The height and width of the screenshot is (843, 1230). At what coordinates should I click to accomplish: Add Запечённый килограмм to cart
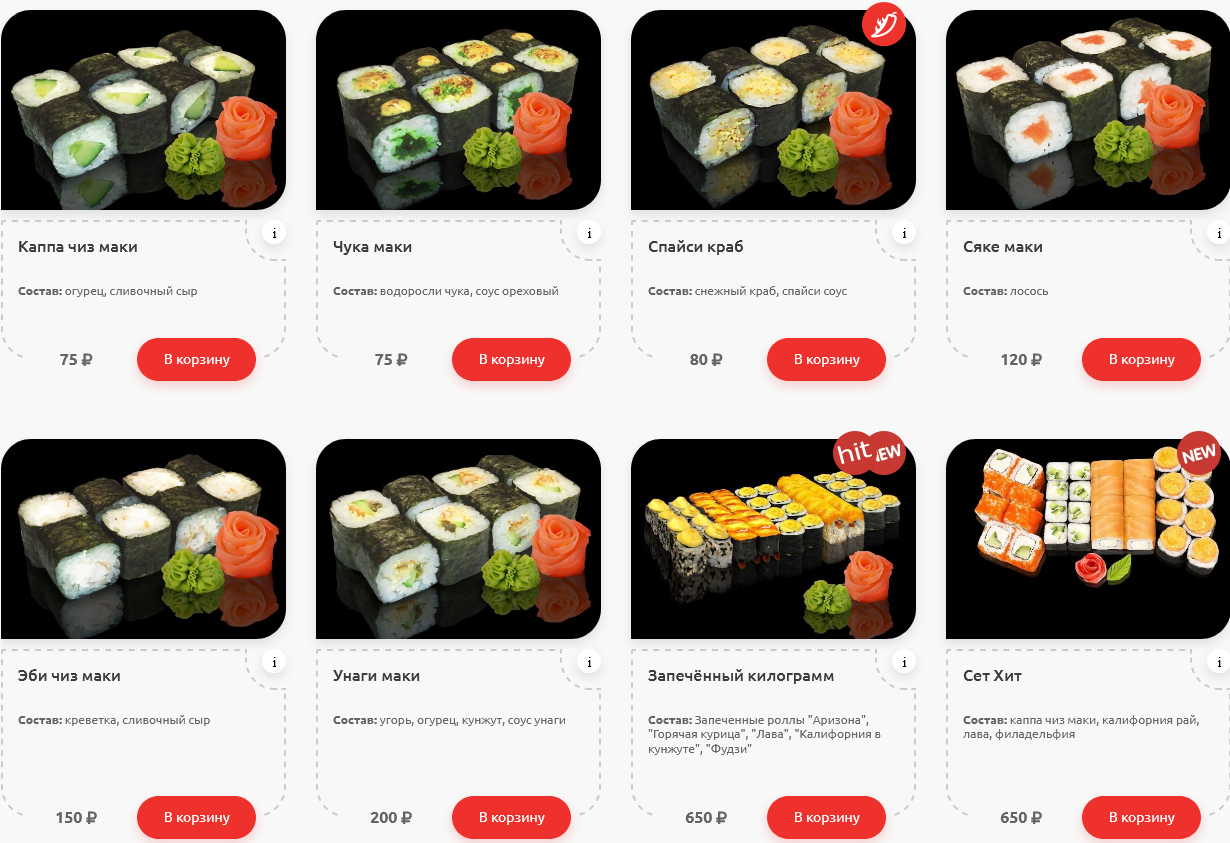(x=826, y=817)
